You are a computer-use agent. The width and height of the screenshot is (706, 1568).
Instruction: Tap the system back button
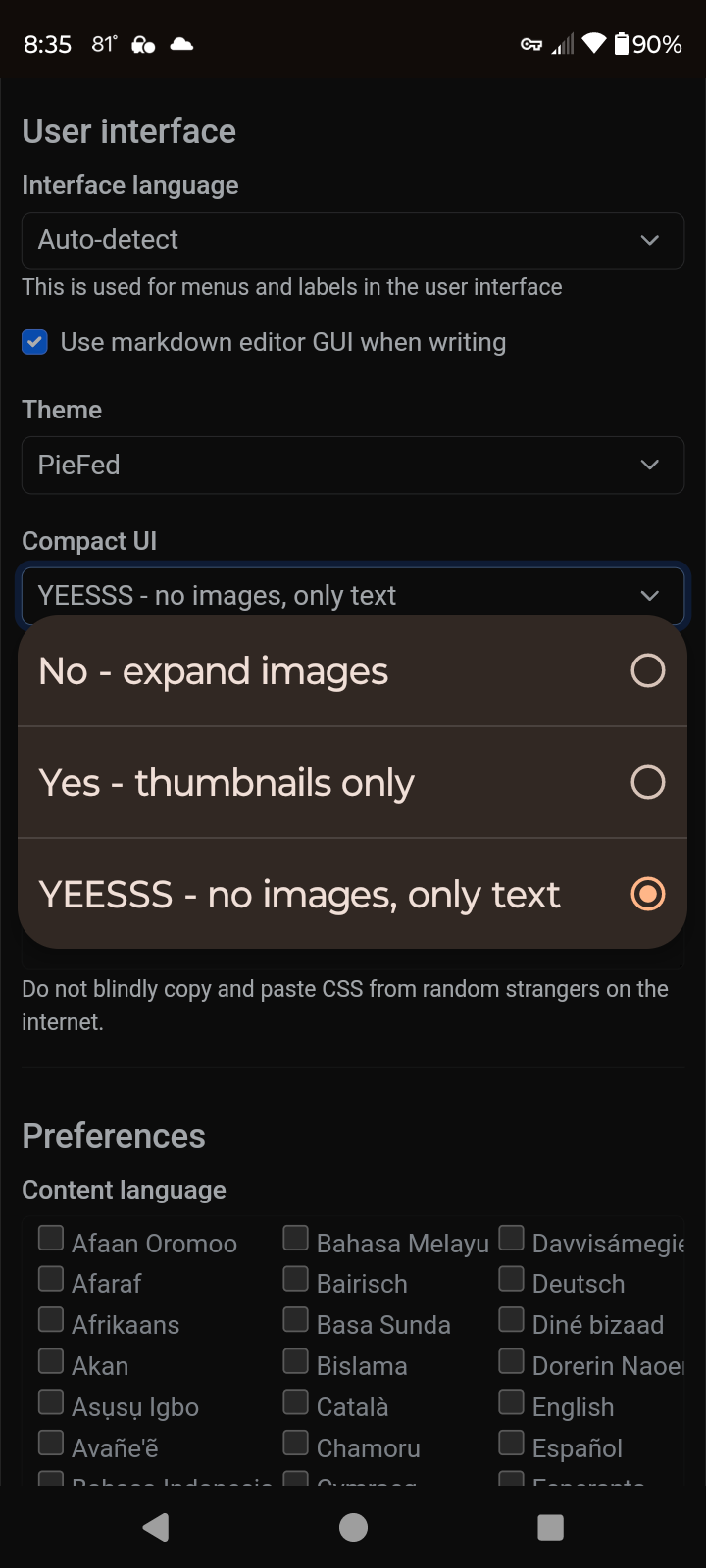(156, 1527)
